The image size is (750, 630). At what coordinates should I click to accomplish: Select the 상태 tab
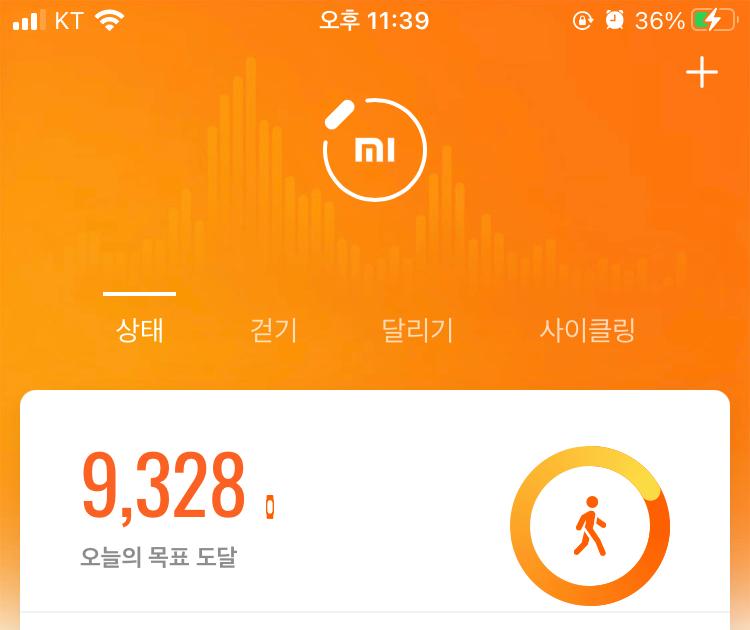140,330
